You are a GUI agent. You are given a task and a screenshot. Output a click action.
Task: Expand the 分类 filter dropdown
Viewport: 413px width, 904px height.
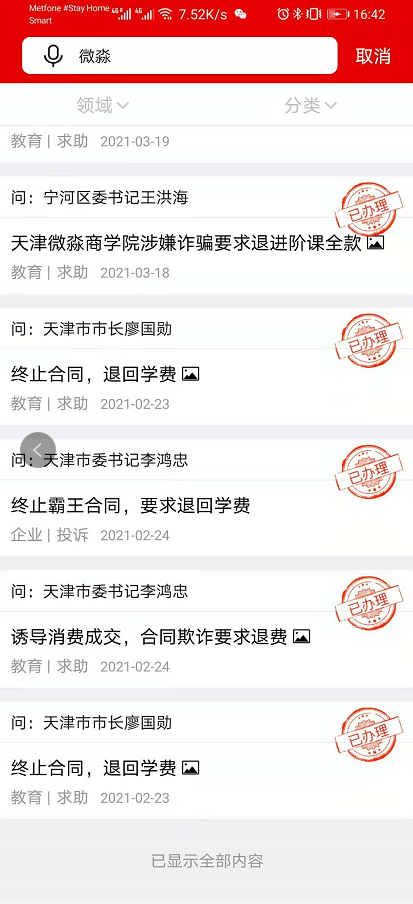coord(310,105)
